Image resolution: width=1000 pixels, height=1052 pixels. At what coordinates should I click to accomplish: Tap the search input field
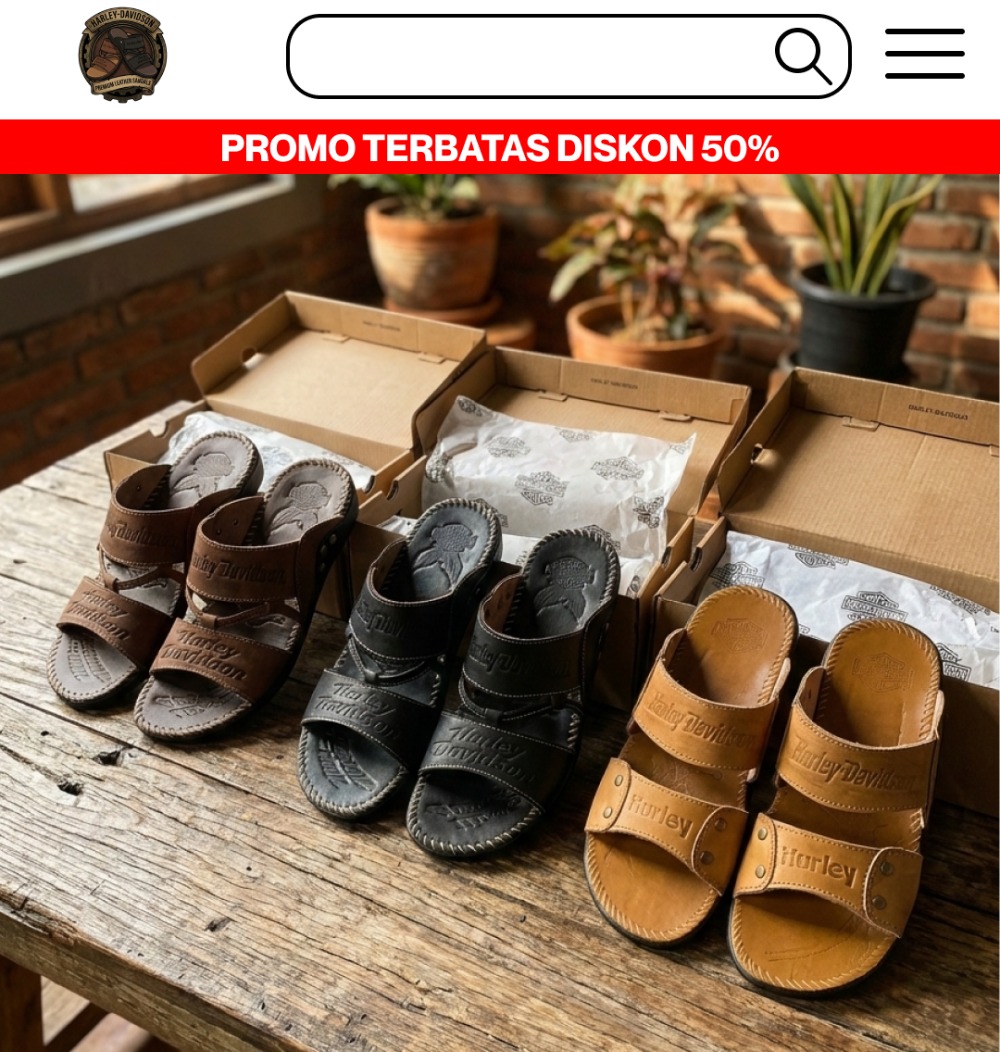click(x=530, y=57)
